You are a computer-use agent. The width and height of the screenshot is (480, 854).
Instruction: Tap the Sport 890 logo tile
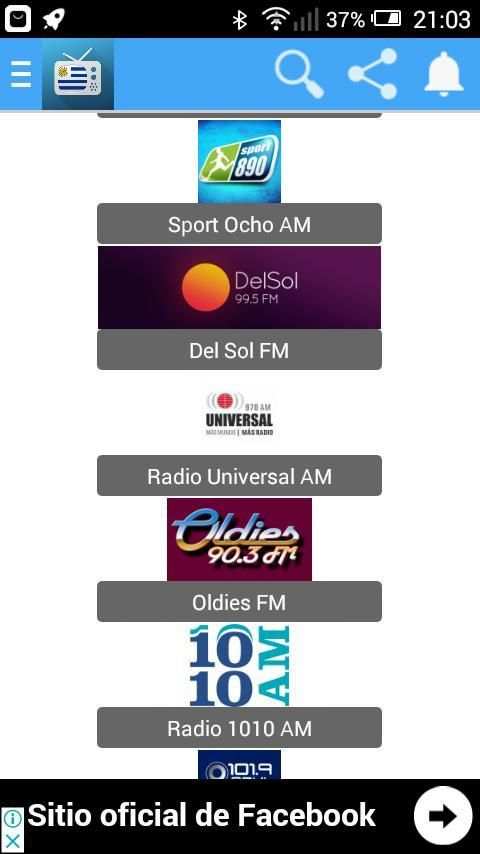[239, 162]
